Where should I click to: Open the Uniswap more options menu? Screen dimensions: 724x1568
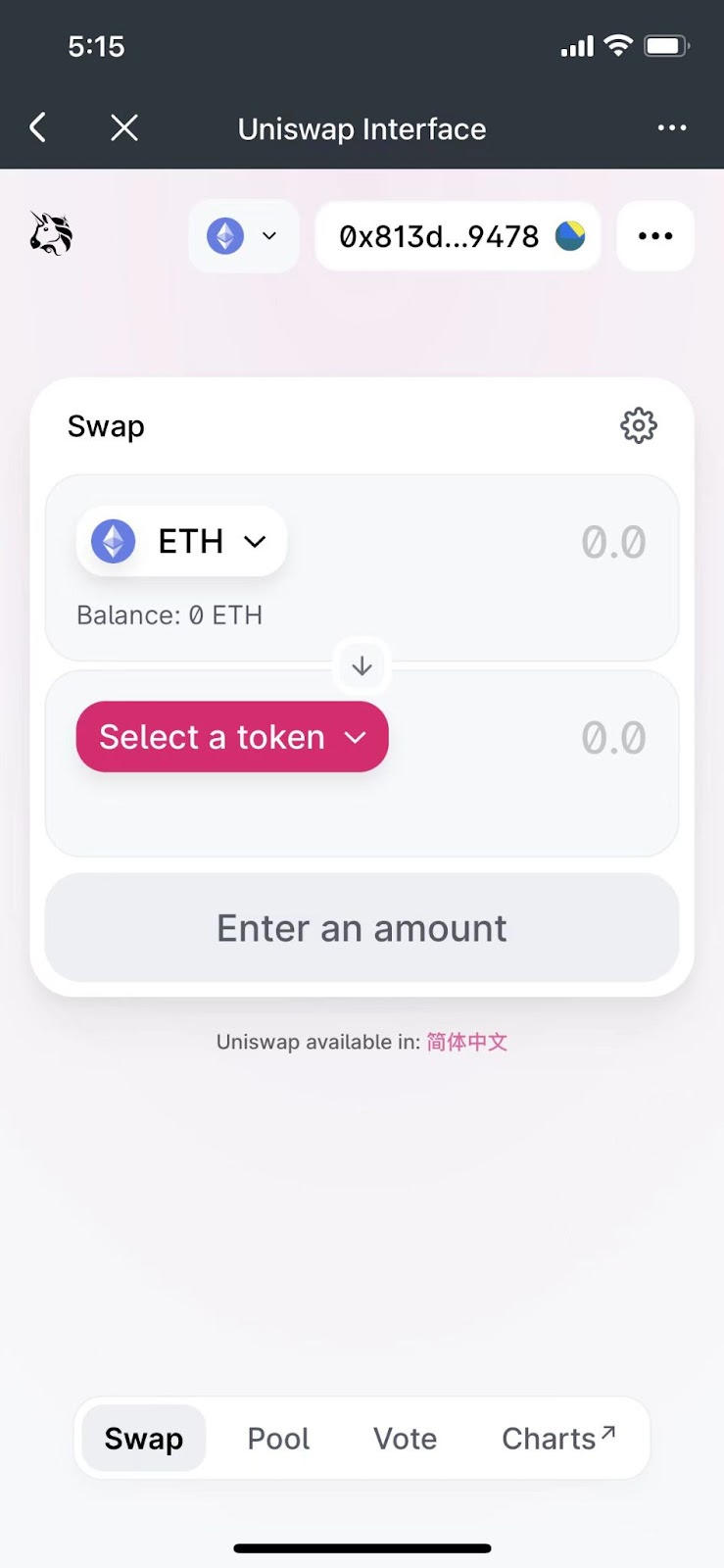[x=654, y=236]
